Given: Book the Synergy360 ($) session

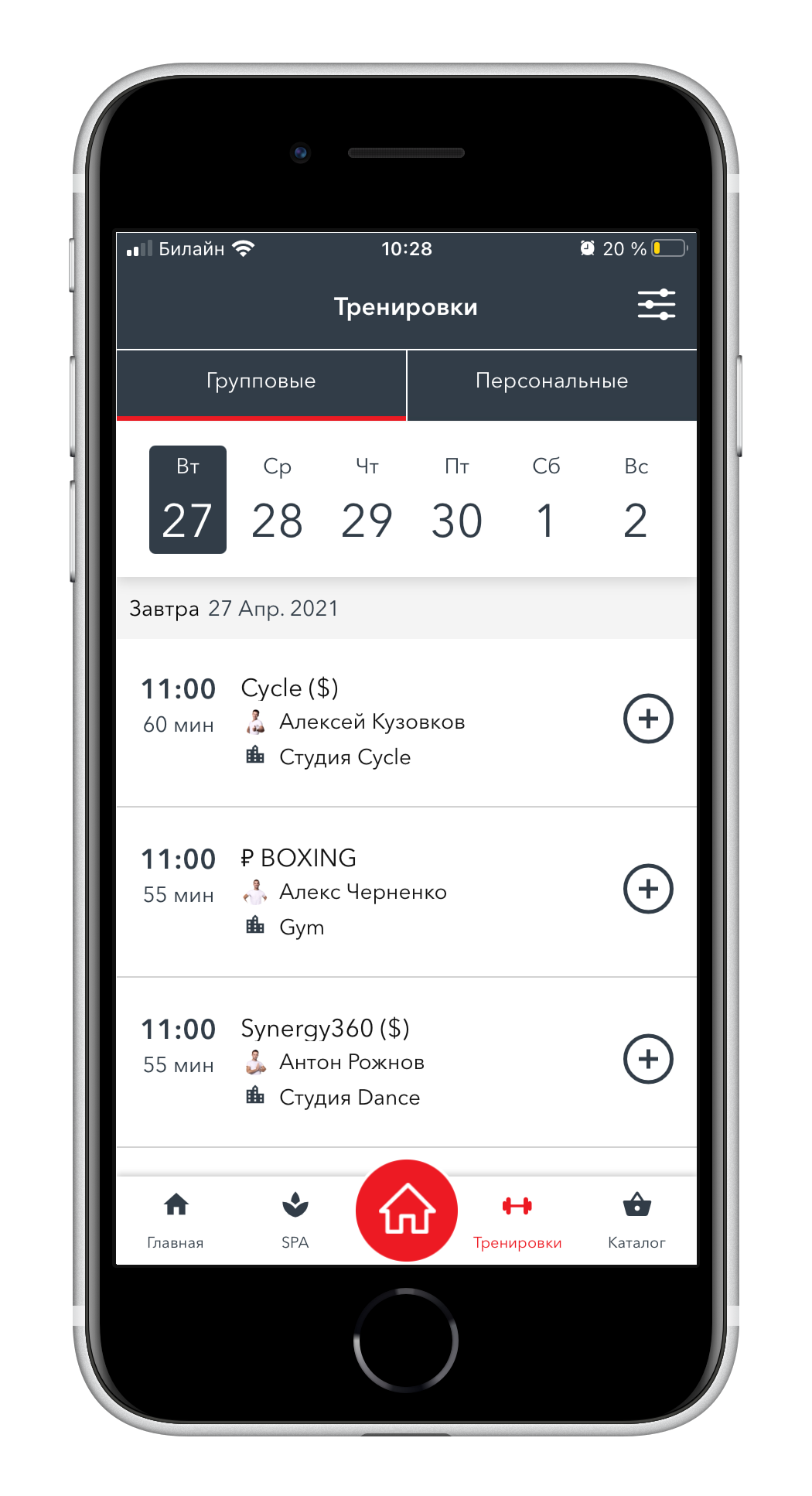Looking at the screenshot, I should (x=648, y=1059).
